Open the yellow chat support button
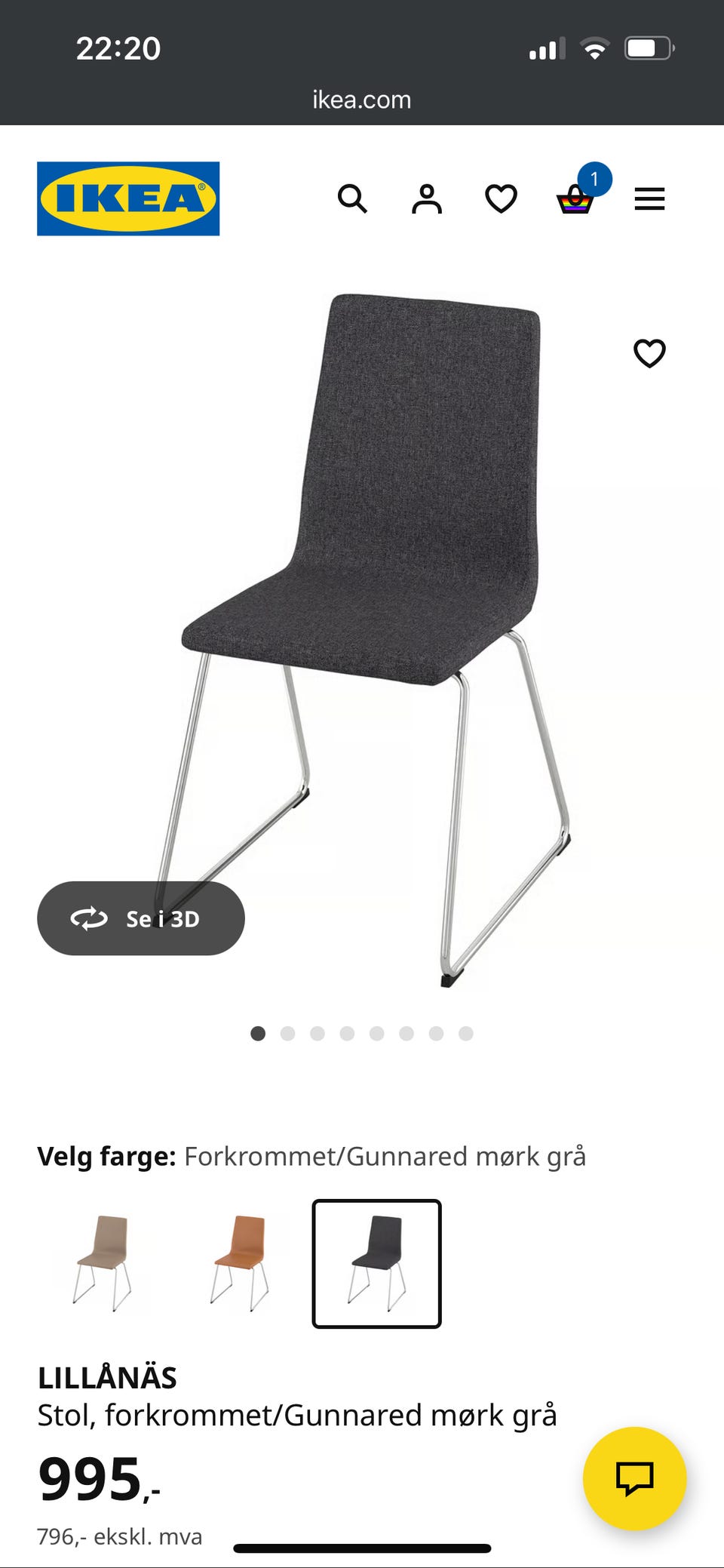724x1568 pixels. pos(634,1477)
